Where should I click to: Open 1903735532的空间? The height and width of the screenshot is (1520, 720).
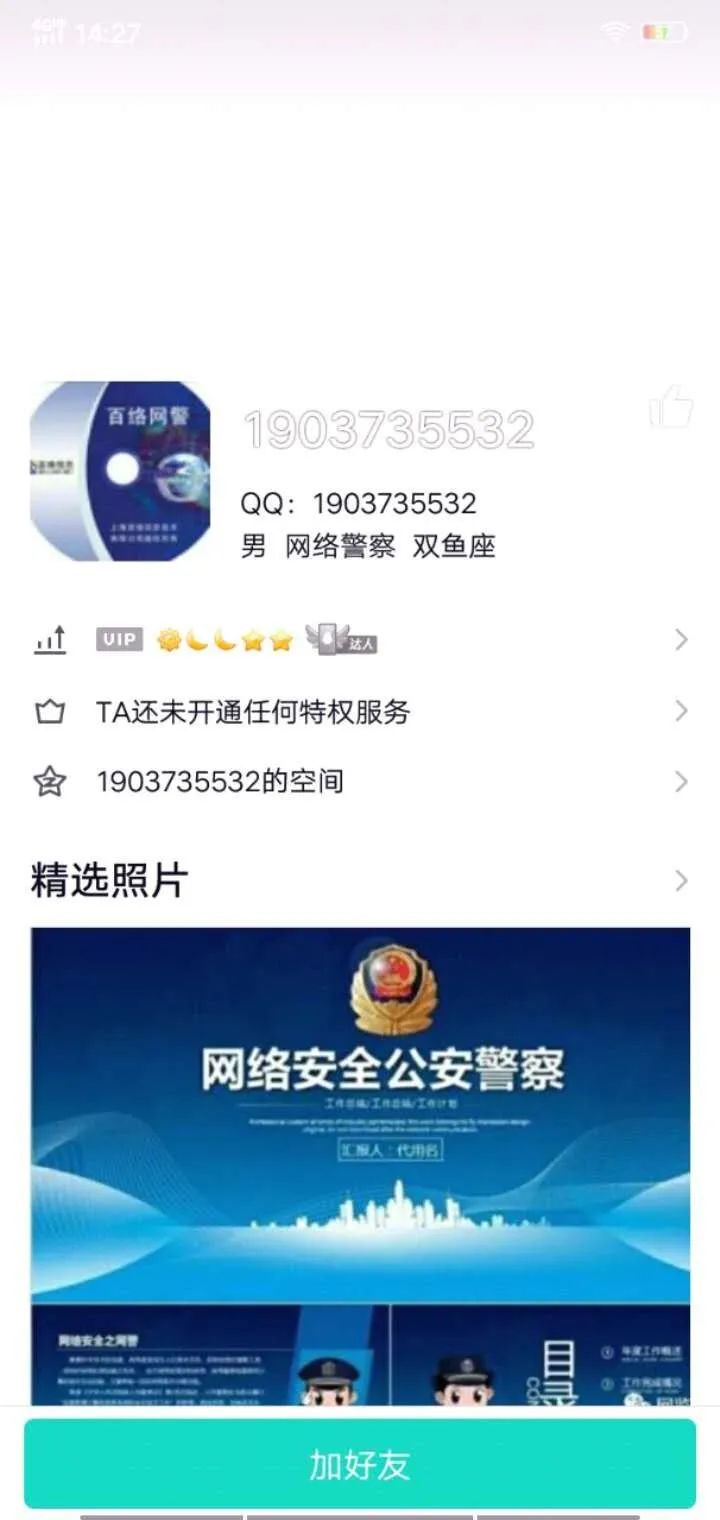click(x=360, y=782)
